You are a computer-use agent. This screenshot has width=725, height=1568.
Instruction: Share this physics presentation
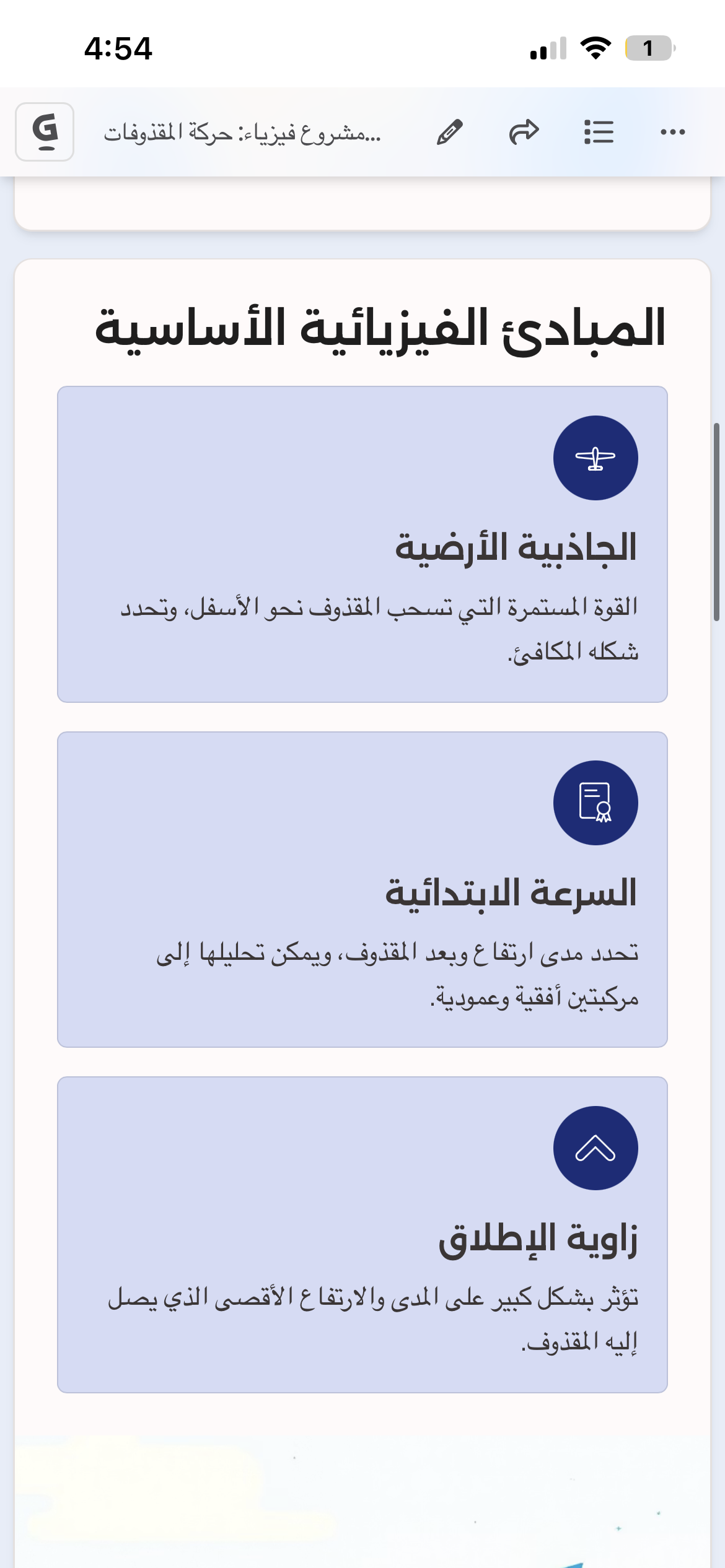[x=524, y=132]
